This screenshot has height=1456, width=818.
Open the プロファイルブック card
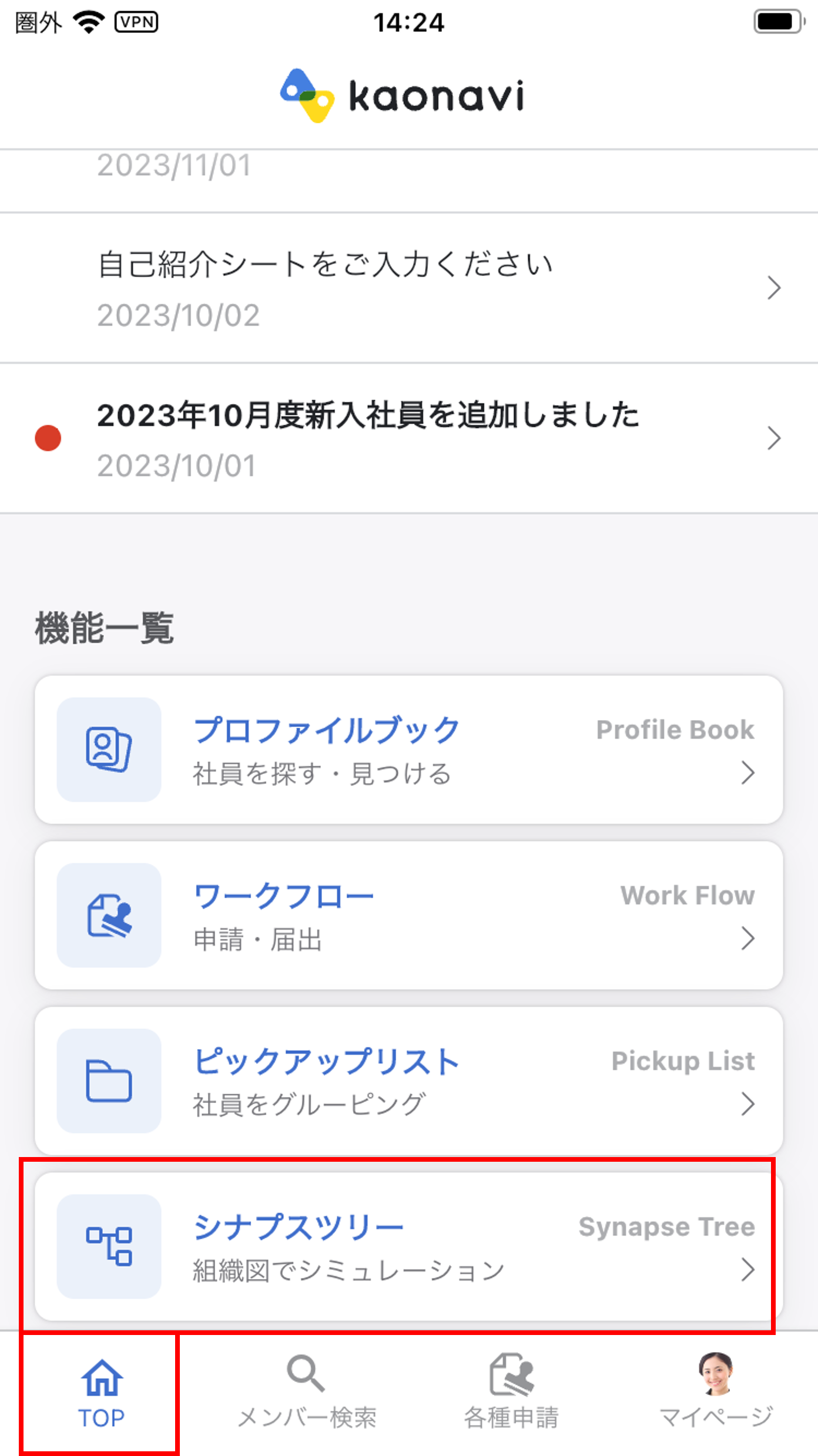click(x=409, y=749)
